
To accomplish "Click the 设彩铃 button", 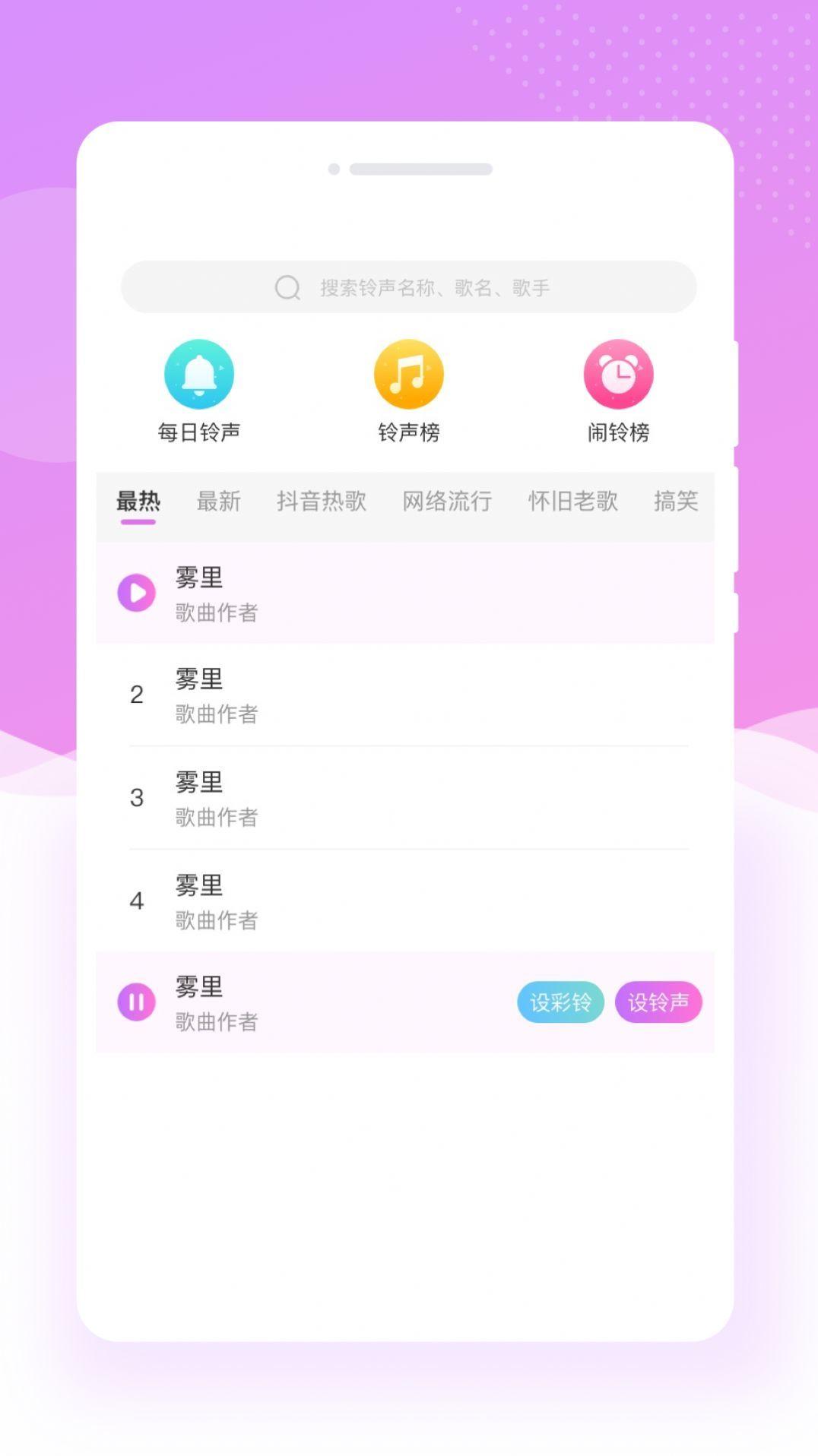I will (x=560, y=1002).
